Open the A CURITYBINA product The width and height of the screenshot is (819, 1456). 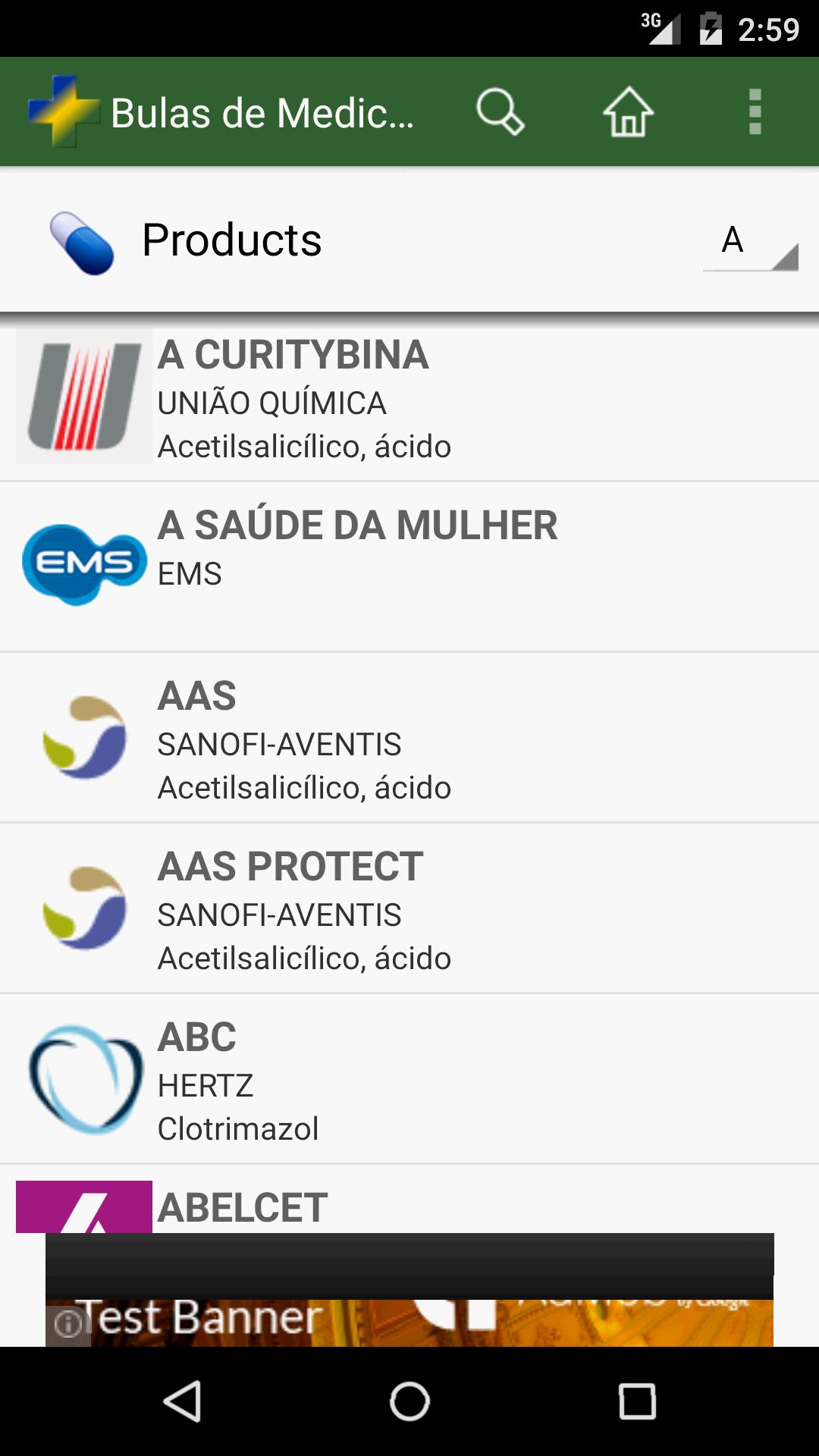coord(409,397)
